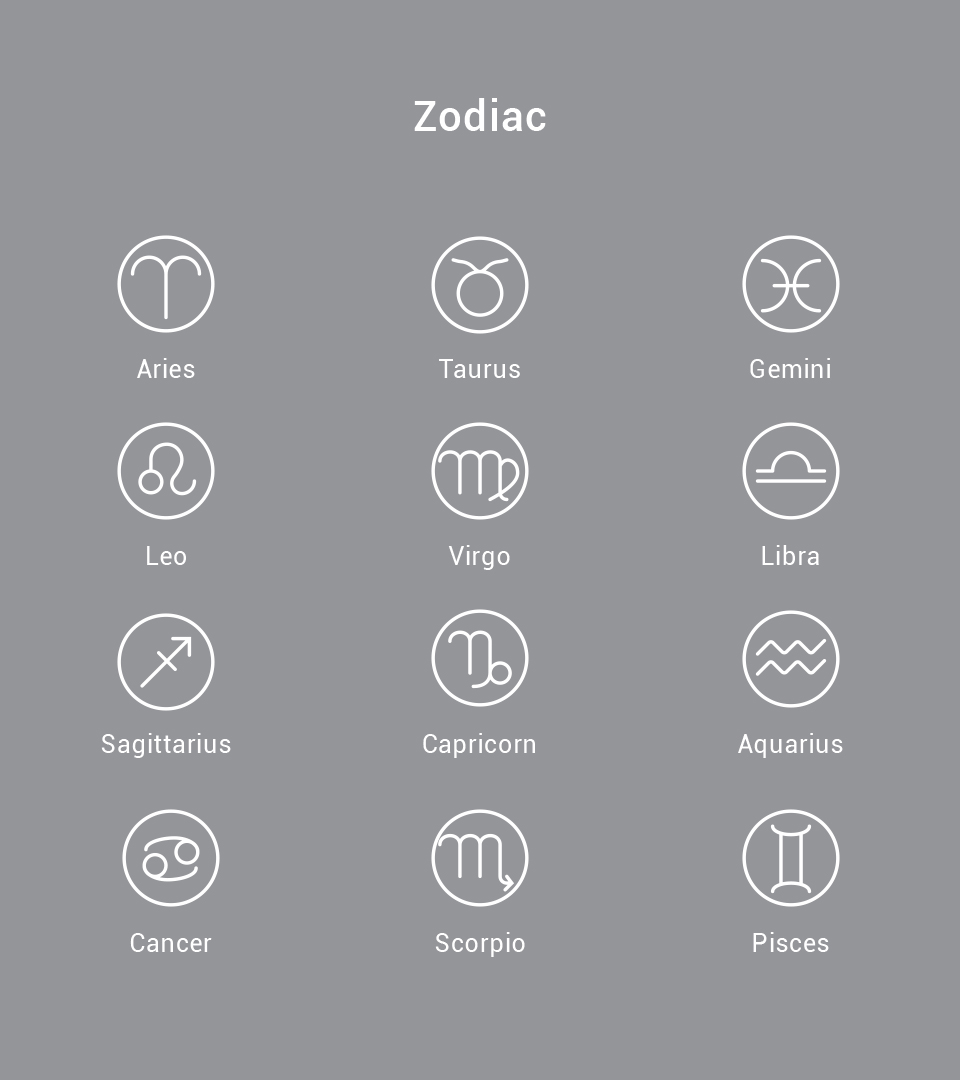Viewport: 960px width, 1080px height.
Task: Open the Sagittarius arrow sign
Action: (166, 661)
